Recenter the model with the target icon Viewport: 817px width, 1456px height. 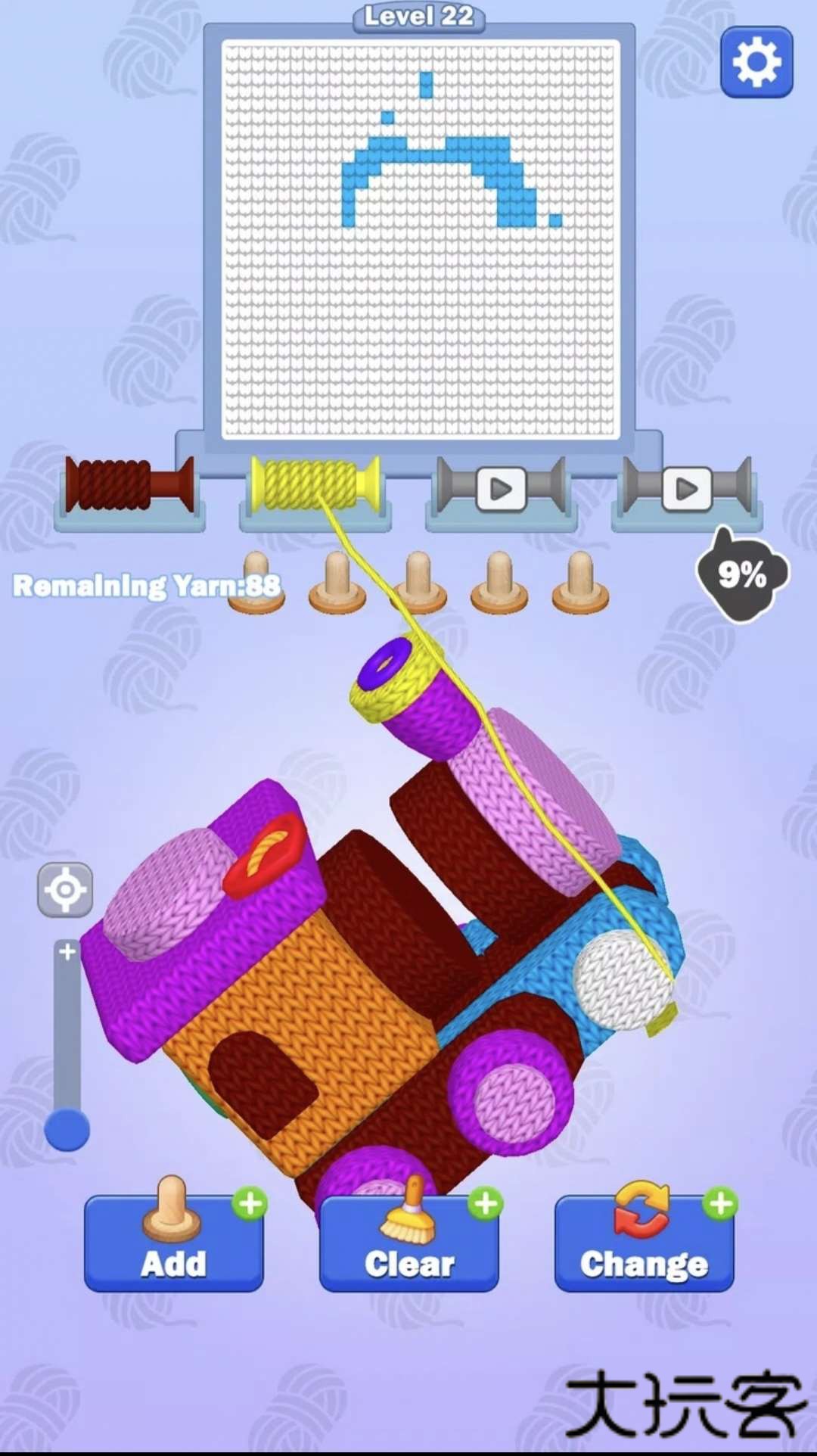(x=66, y=889)
